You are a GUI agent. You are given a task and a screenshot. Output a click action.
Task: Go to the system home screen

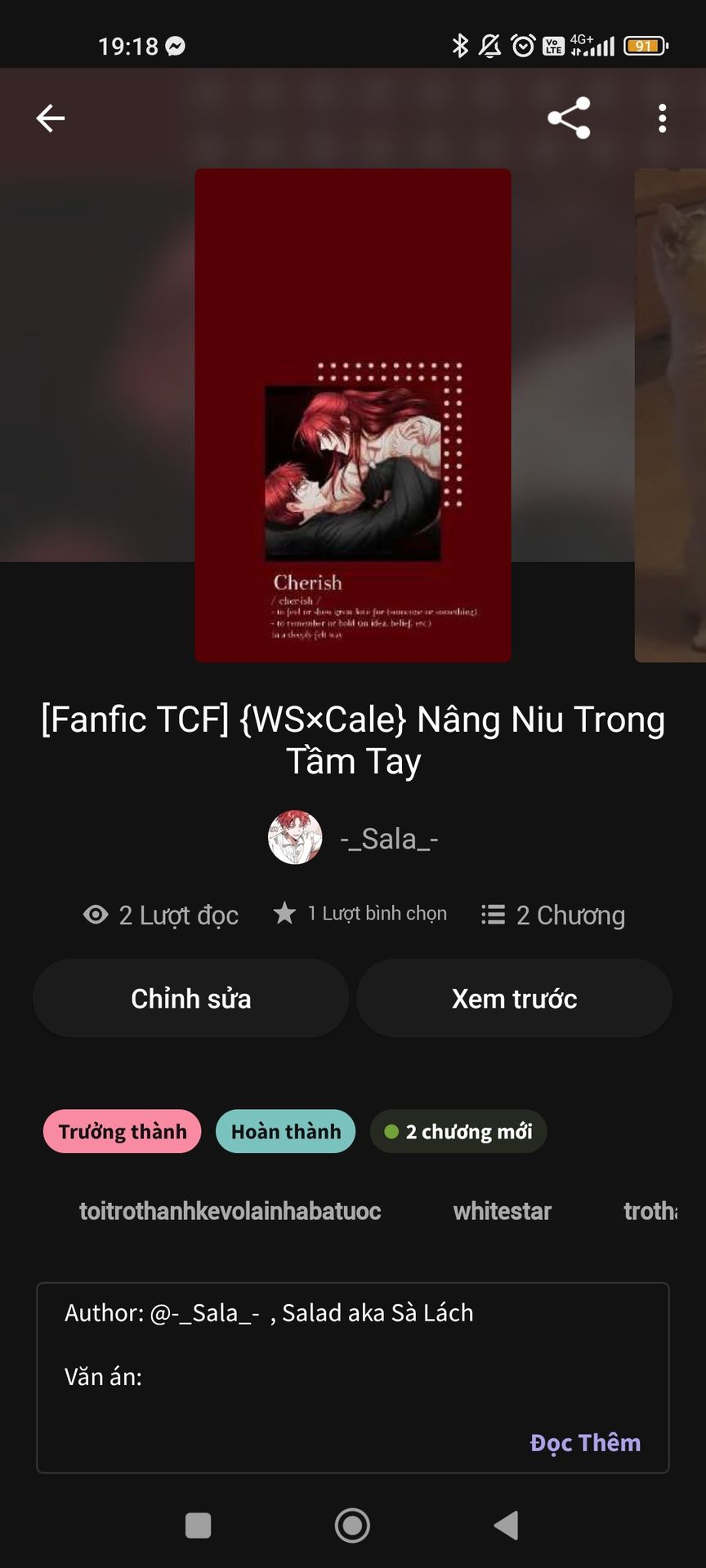tap(352, 1525)
